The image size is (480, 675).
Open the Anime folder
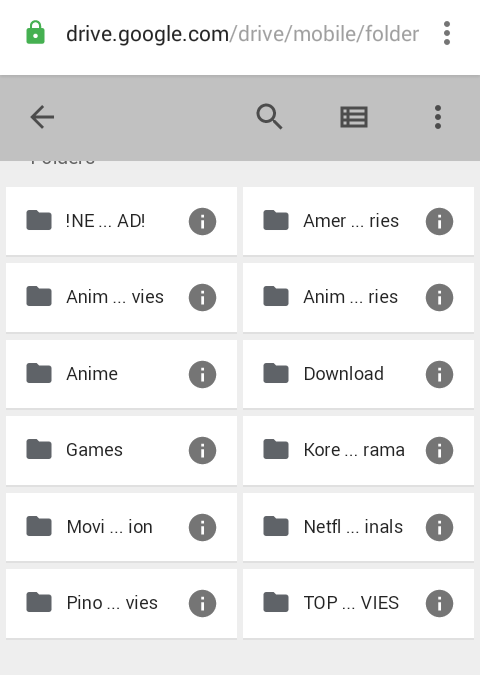click(121, 374)
